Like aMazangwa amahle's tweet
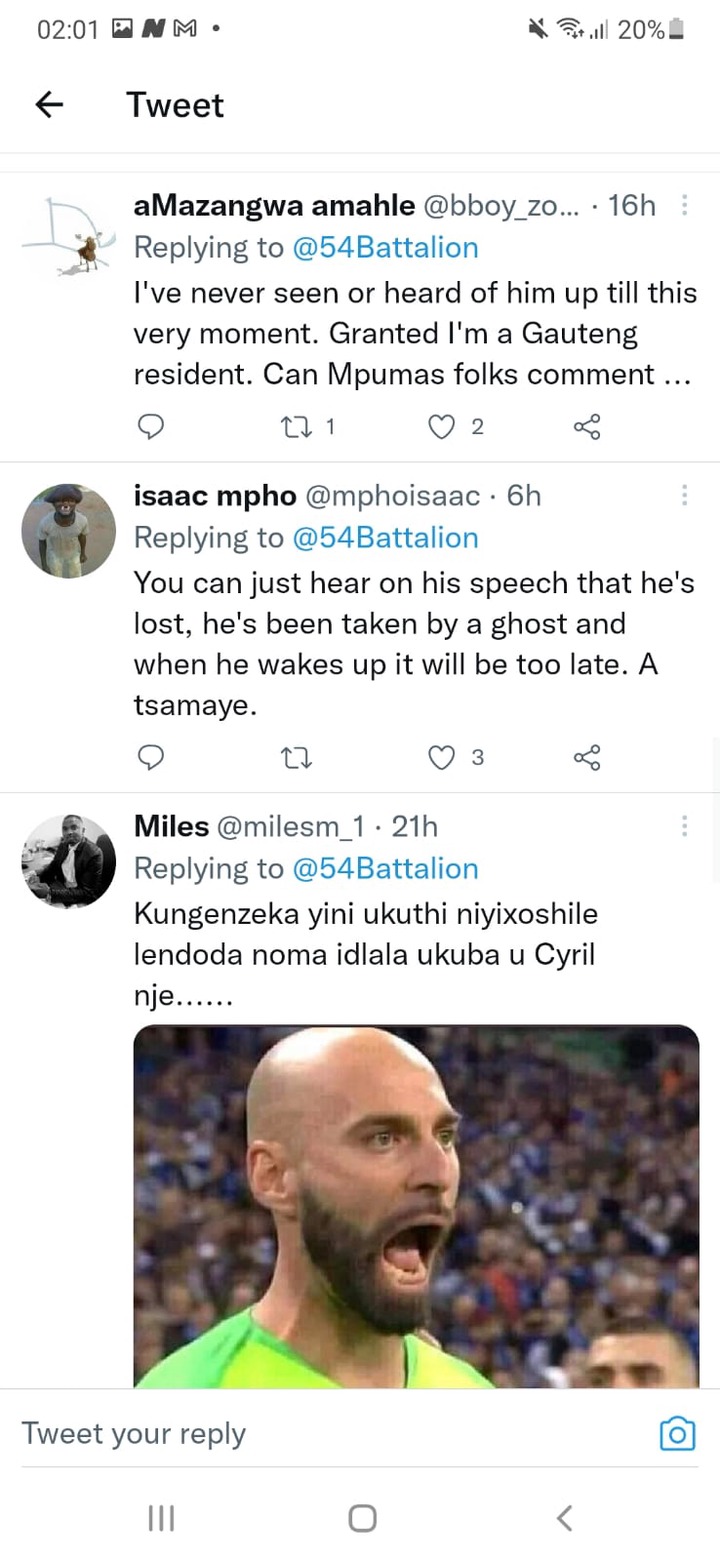 (442, 428)
